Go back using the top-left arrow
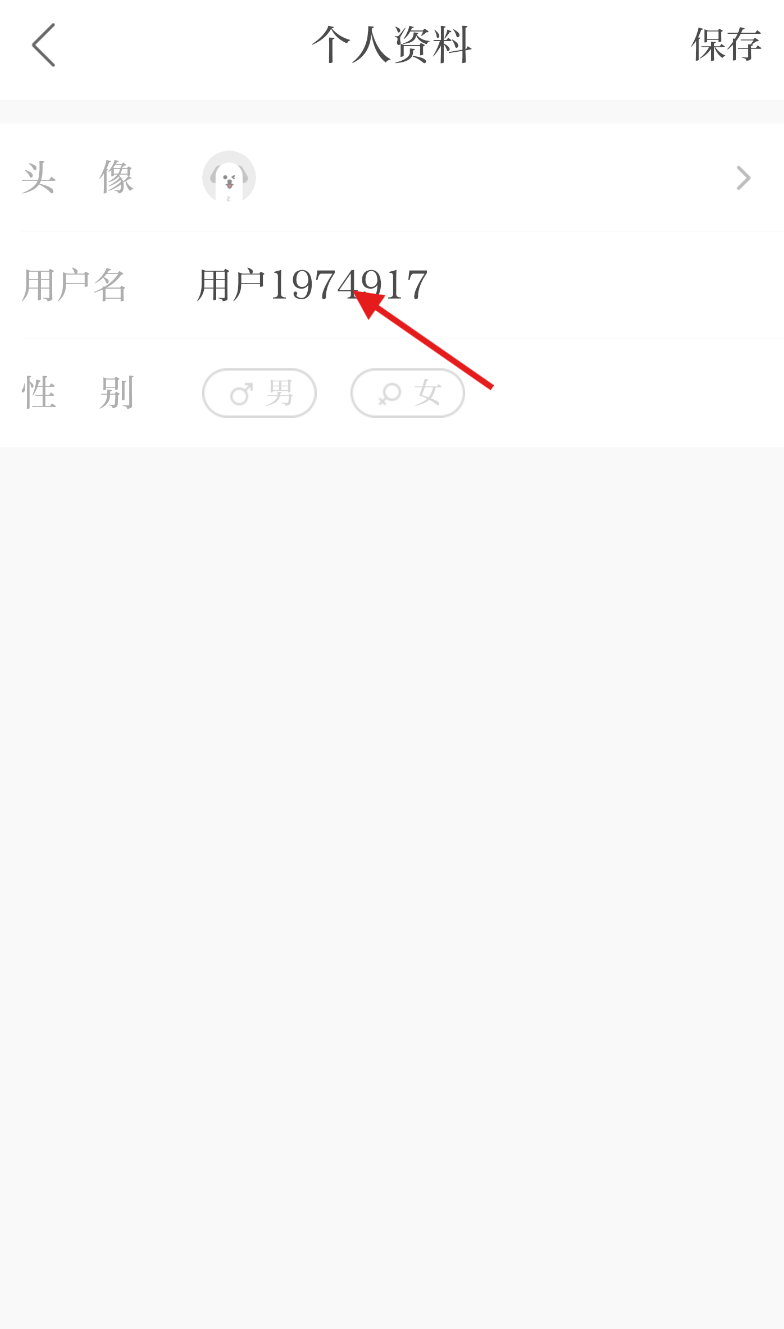 [x=43, y=46]
